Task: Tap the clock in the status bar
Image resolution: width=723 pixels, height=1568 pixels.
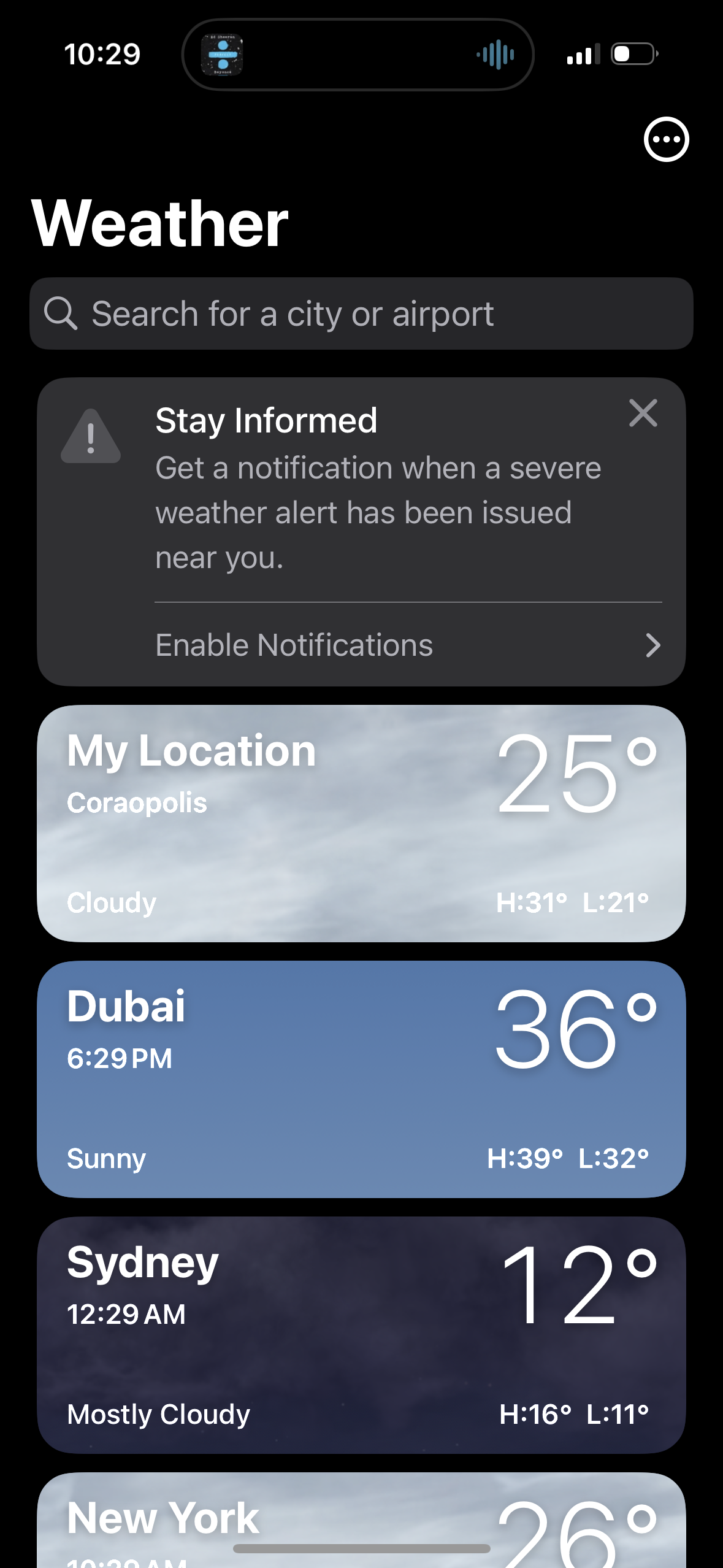Action: tap(102, 54)
